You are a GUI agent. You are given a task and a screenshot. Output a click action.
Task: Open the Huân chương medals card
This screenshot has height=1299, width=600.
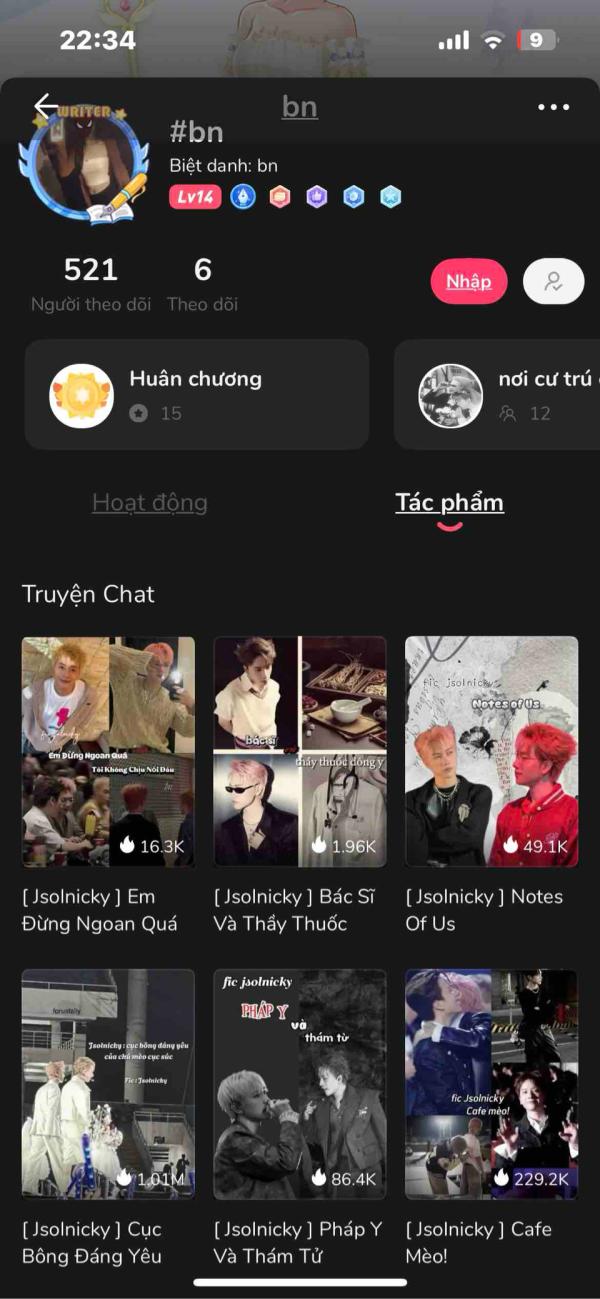tap(196, 394)
